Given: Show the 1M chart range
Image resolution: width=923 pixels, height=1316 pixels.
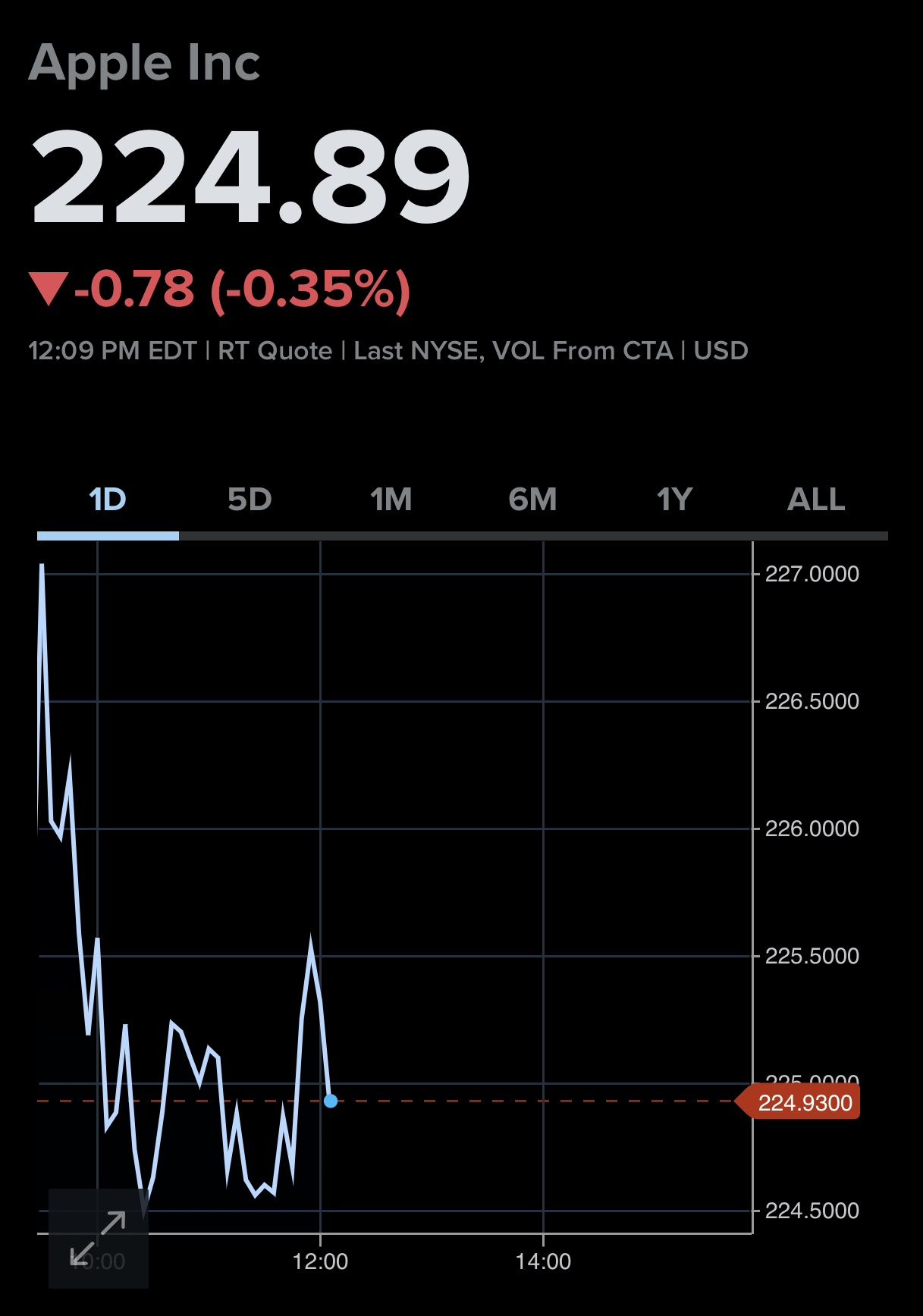Looking at the screenshot, I should click(x=391, y=500).
